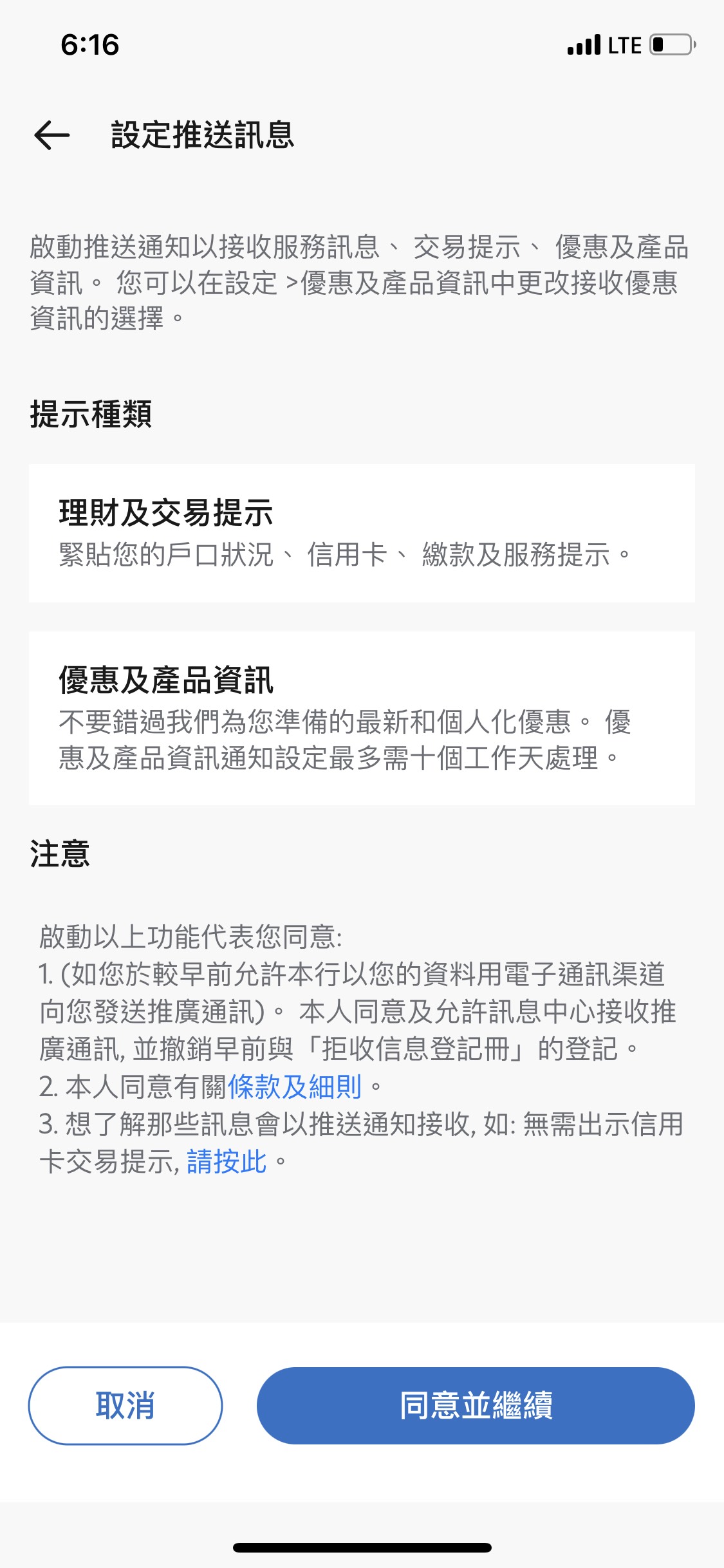Tap the battery indicator icon
Image resolution: width=724 pixels, height=1568 pixels.
(669, 44)
